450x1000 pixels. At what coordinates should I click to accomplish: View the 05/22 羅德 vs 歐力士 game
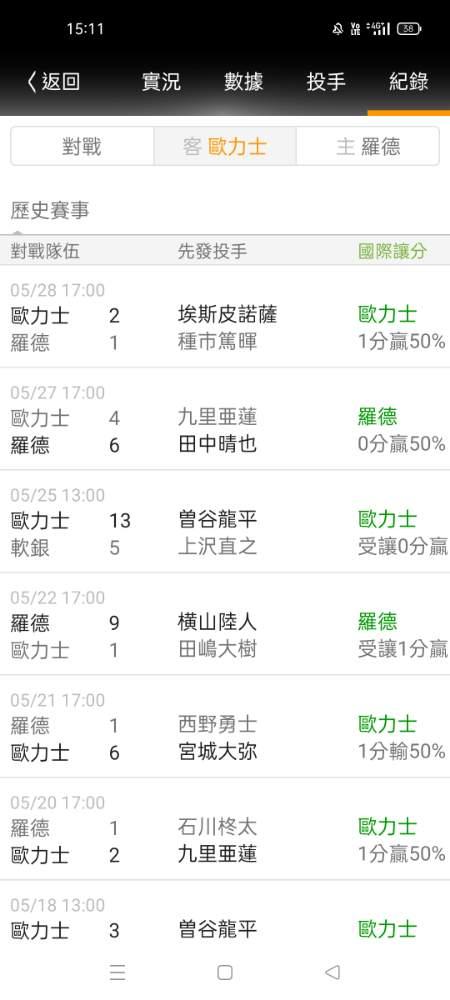(225, 624)
